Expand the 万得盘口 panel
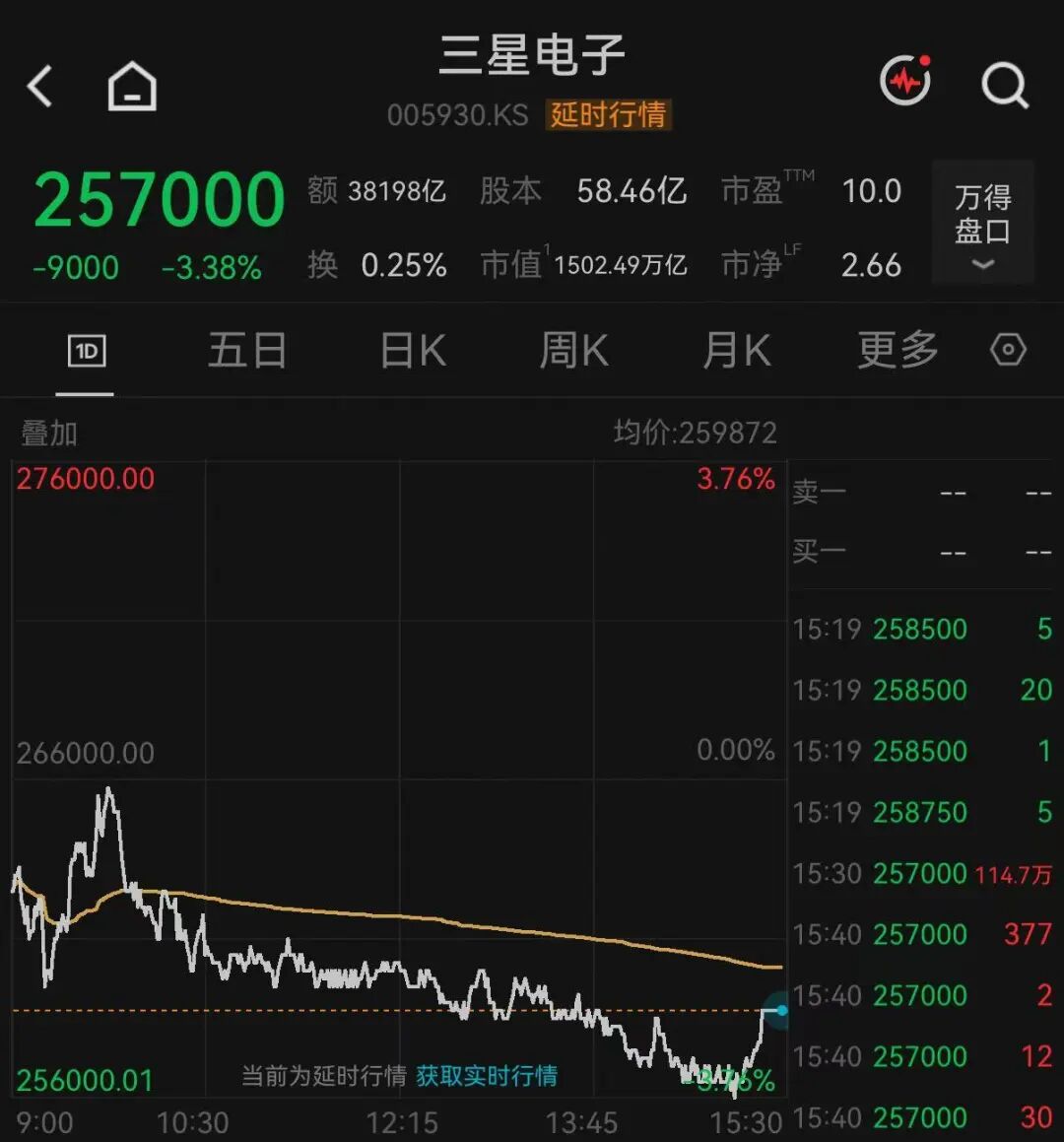 tap(982, 222)
